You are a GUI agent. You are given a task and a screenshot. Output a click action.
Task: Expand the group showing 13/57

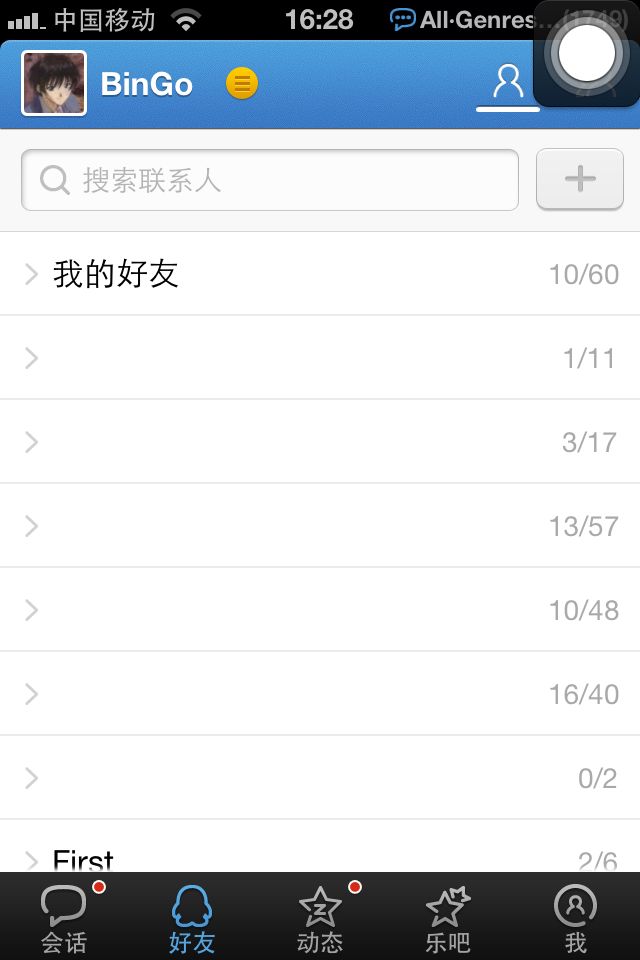click(320, 525)
